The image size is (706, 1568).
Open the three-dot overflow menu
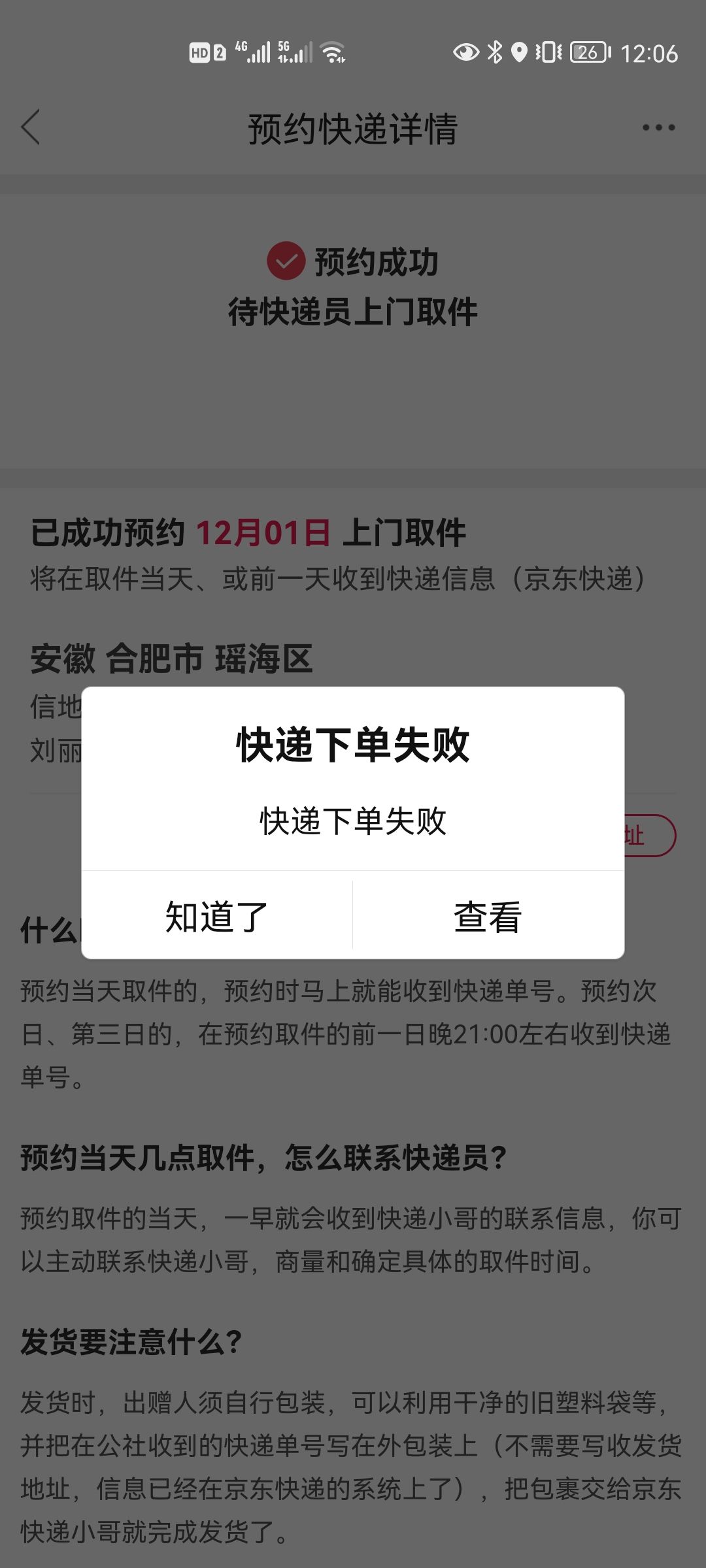coord(658,128)
